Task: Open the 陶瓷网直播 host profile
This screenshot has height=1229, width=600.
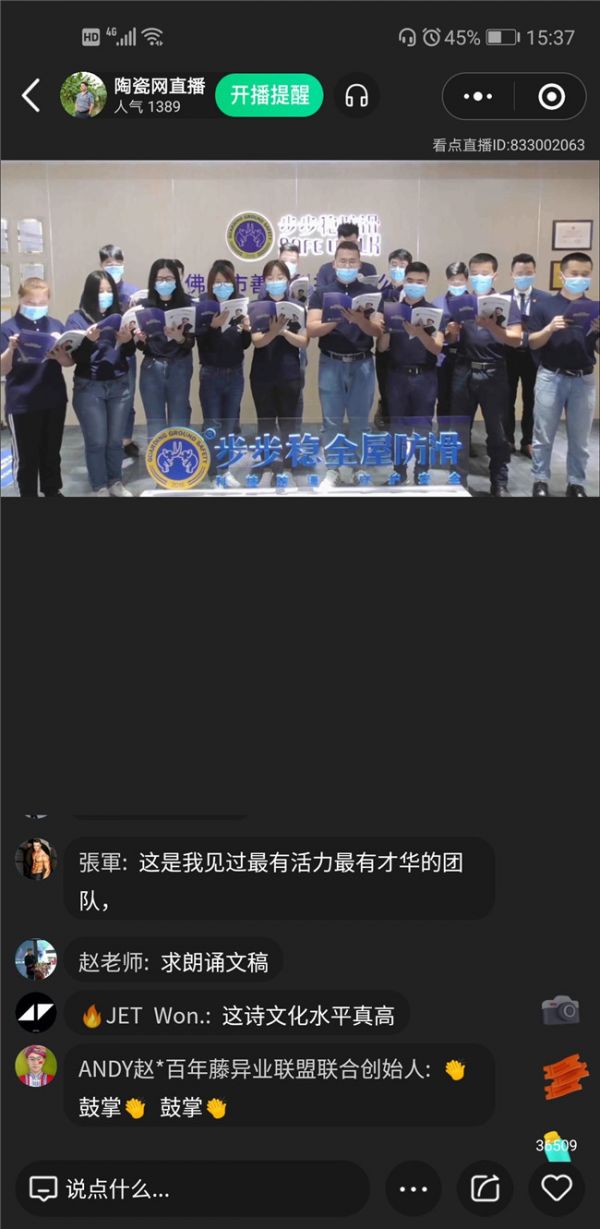Action: point(83,95)
